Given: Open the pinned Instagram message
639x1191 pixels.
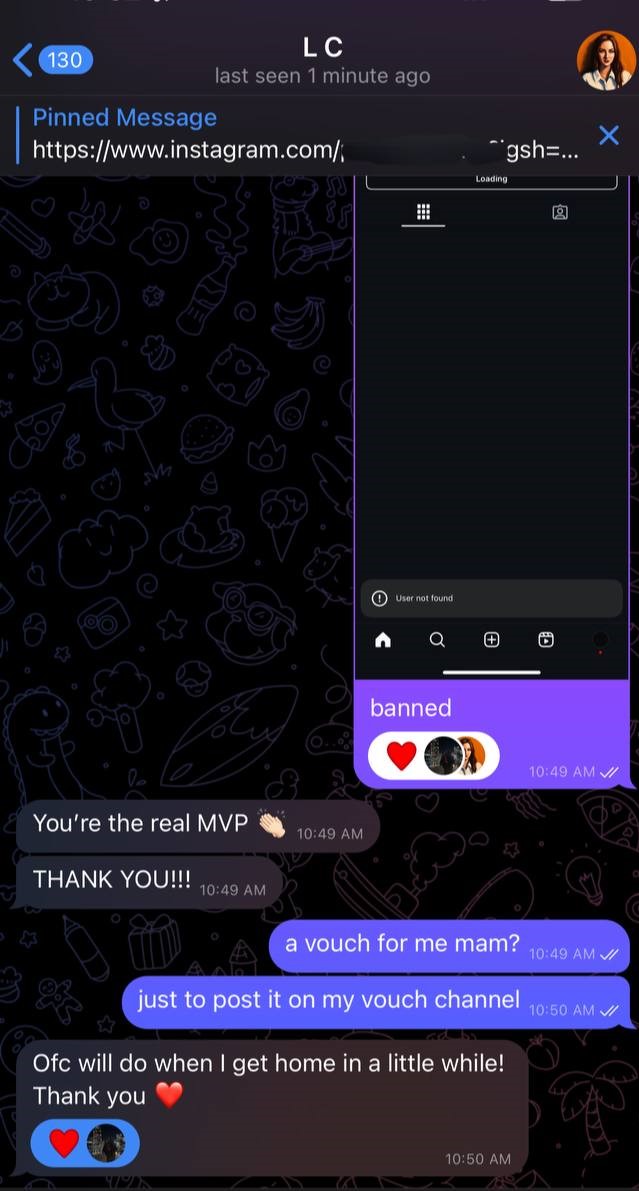Looking at the screenshot, I should [304, 135].
